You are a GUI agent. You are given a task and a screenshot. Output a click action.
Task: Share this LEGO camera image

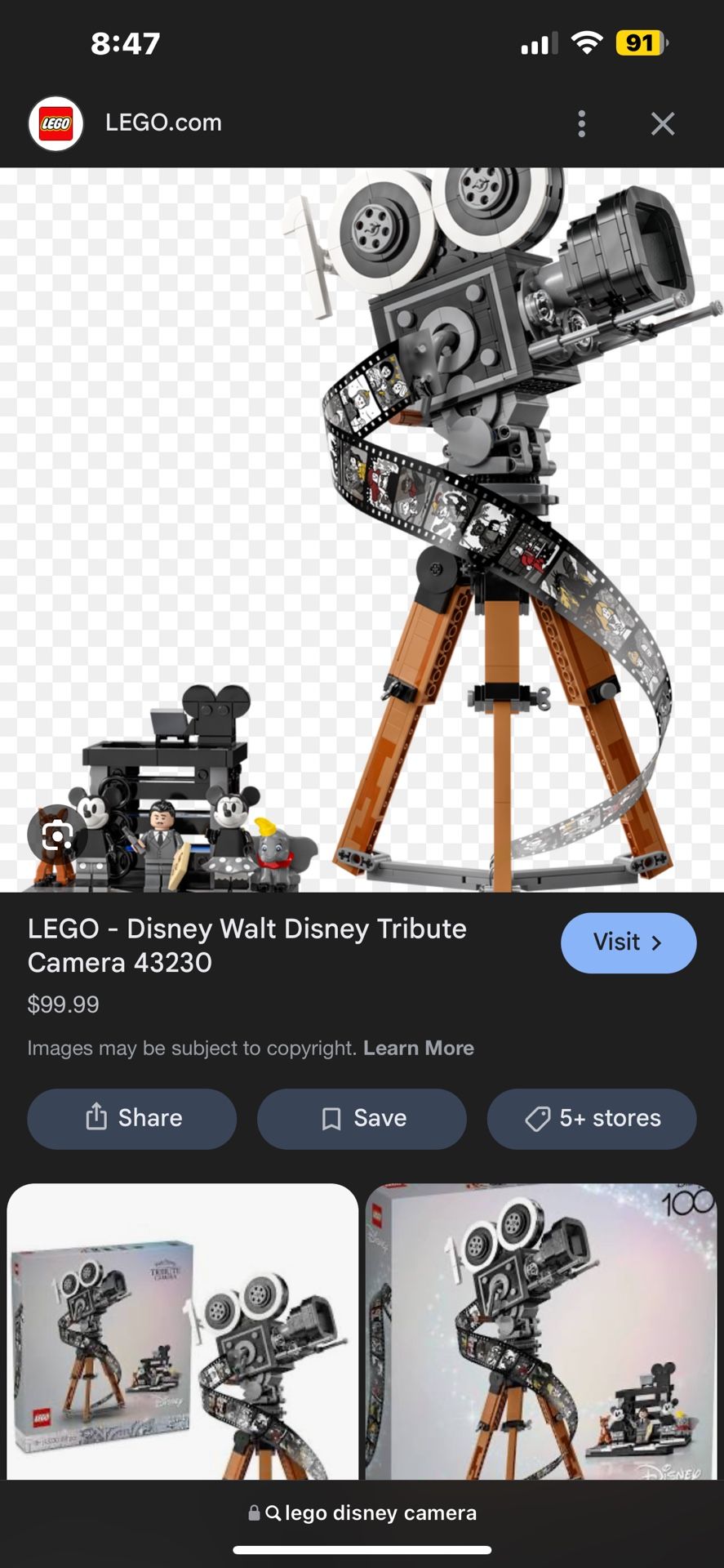pyautogui.click(x=132, y=1118)
